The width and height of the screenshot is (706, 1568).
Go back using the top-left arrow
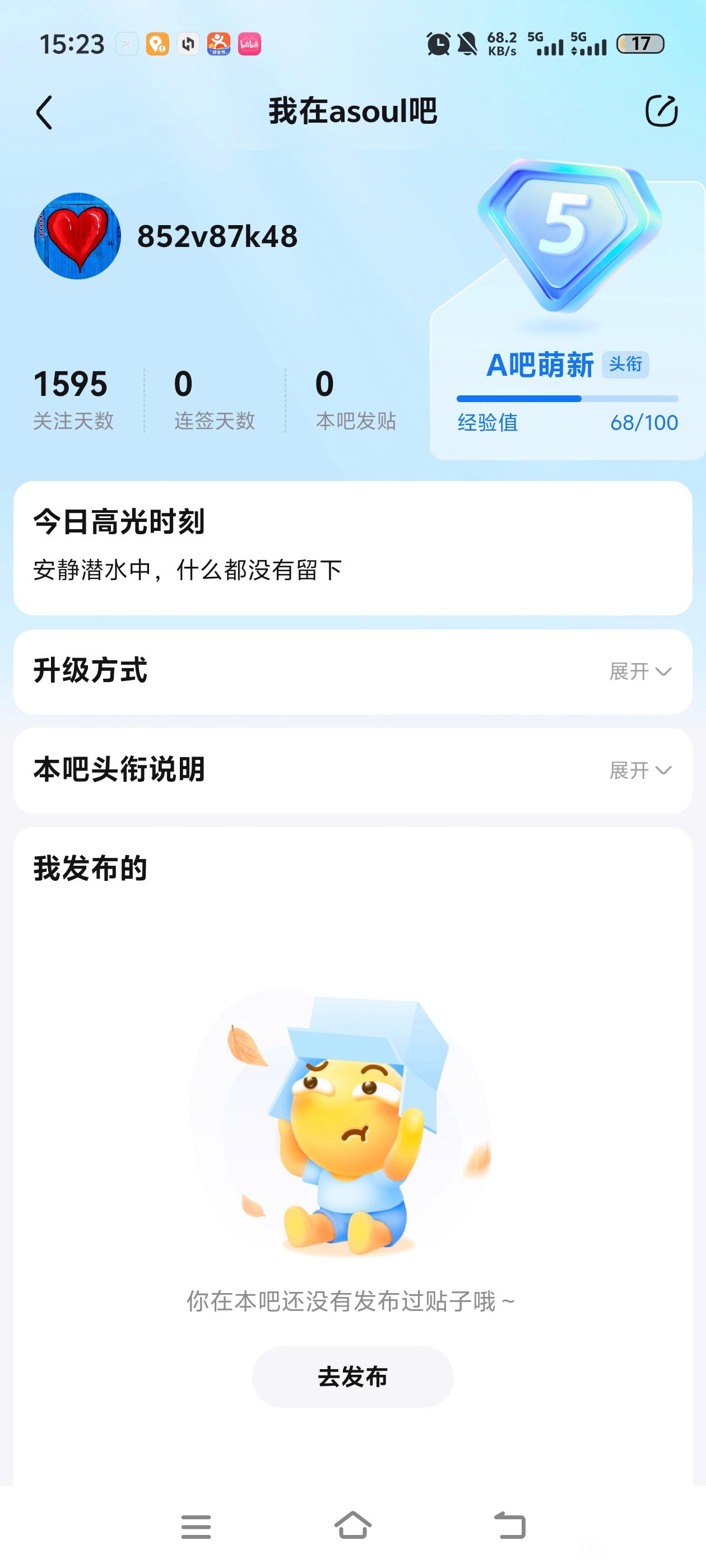tap(44, 113)
